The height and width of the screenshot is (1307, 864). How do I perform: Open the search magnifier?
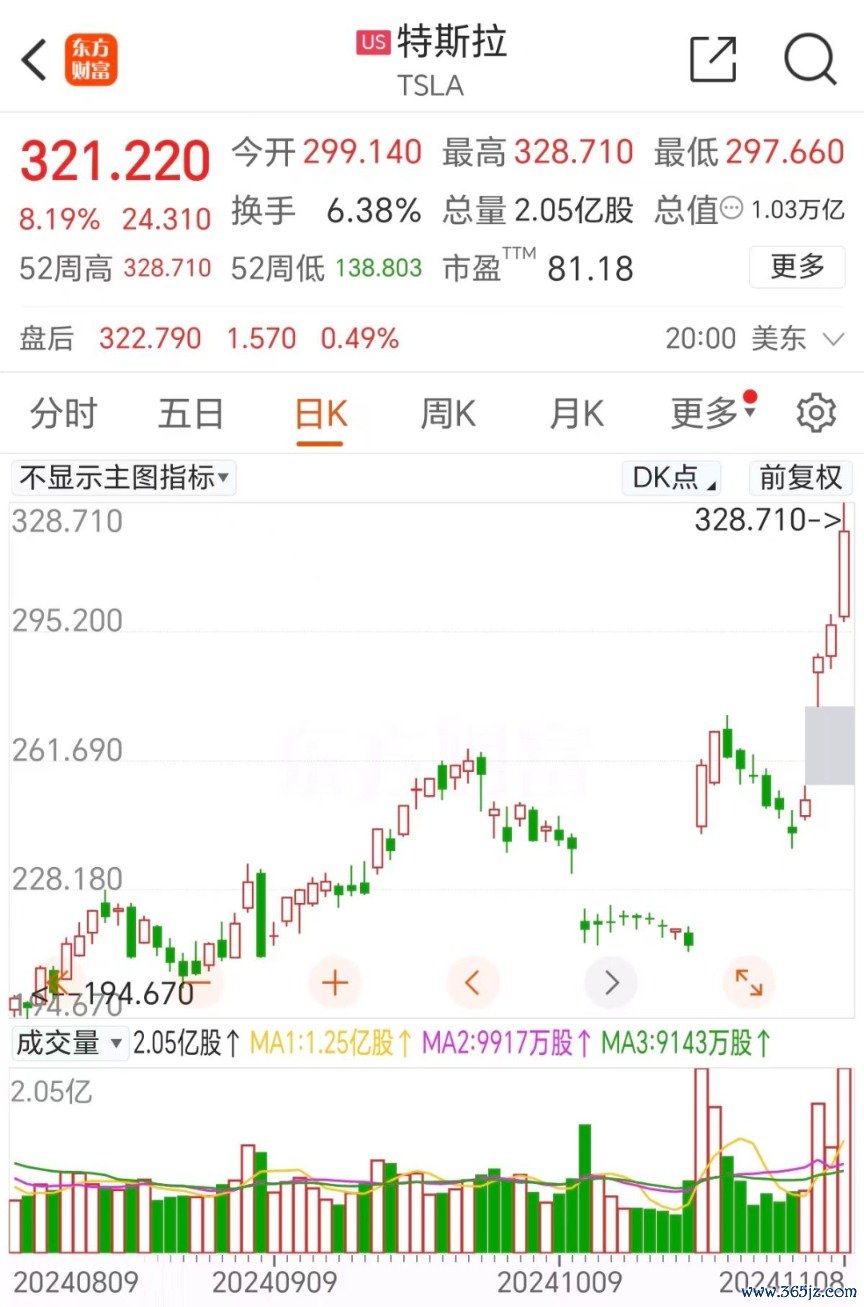[809, 60]
